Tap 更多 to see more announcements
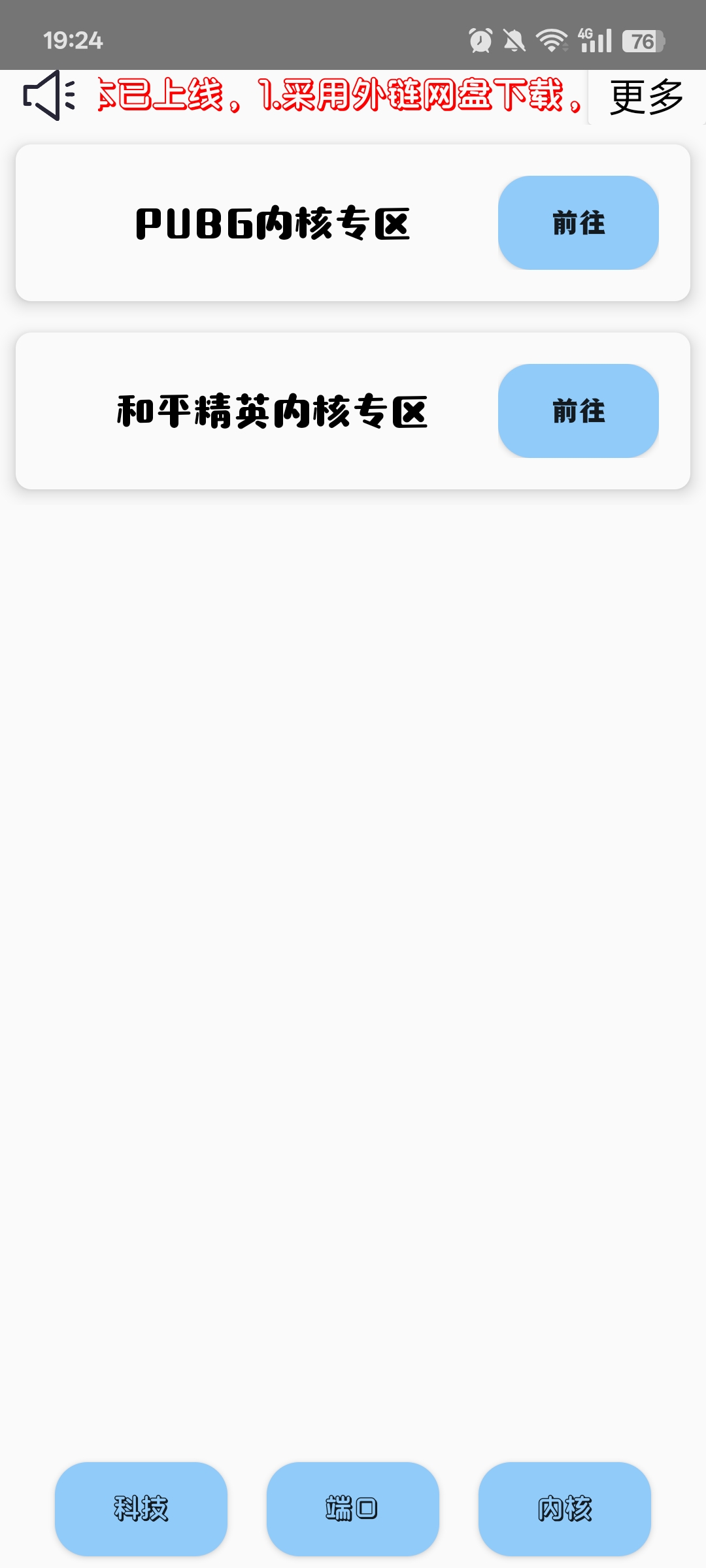 647,97
